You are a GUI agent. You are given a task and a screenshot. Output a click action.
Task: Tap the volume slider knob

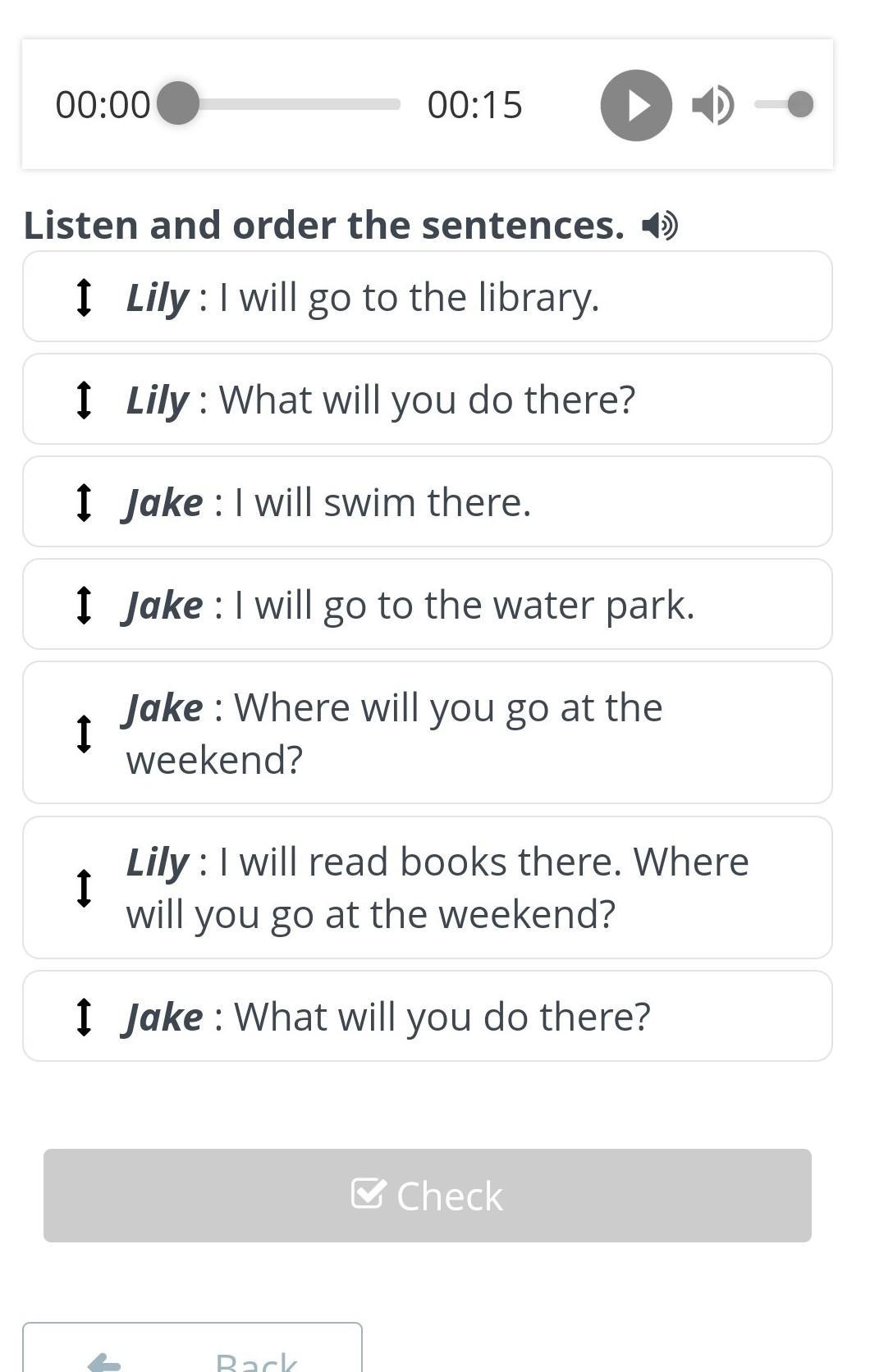point(800,104)
